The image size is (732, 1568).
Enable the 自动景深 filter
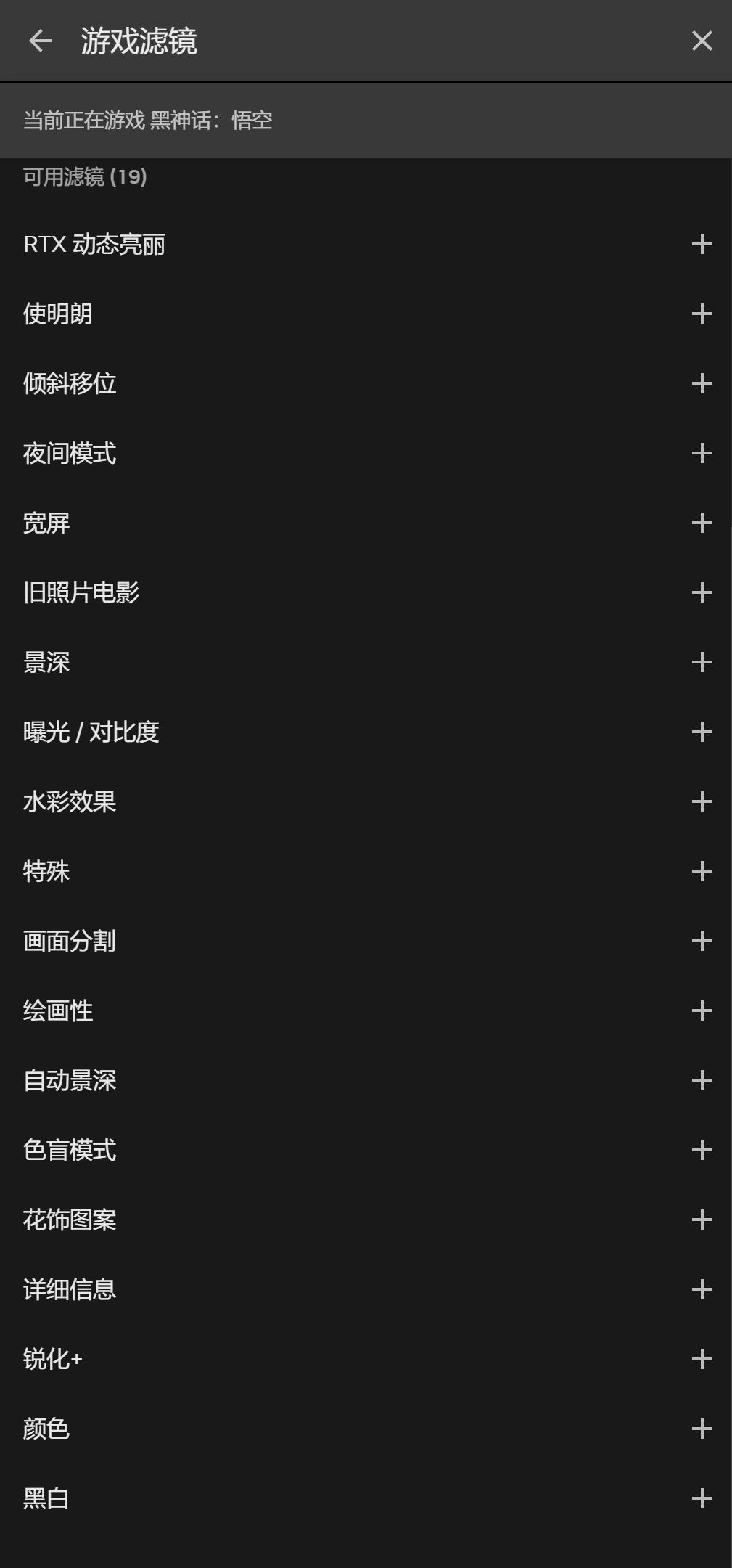(x=702, y=1081)
